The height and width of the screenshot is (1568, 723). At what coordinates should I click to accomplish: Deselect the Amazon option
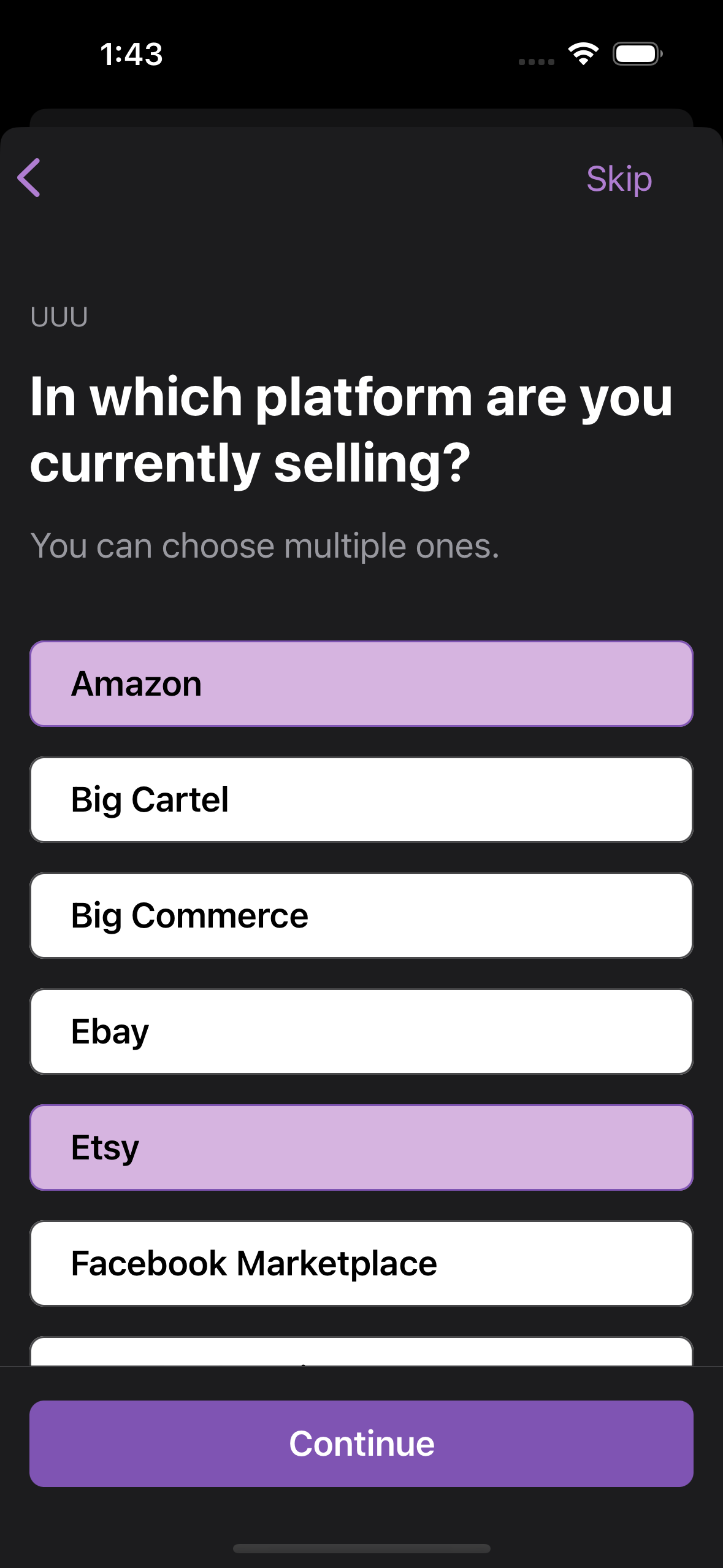[361, 683]
